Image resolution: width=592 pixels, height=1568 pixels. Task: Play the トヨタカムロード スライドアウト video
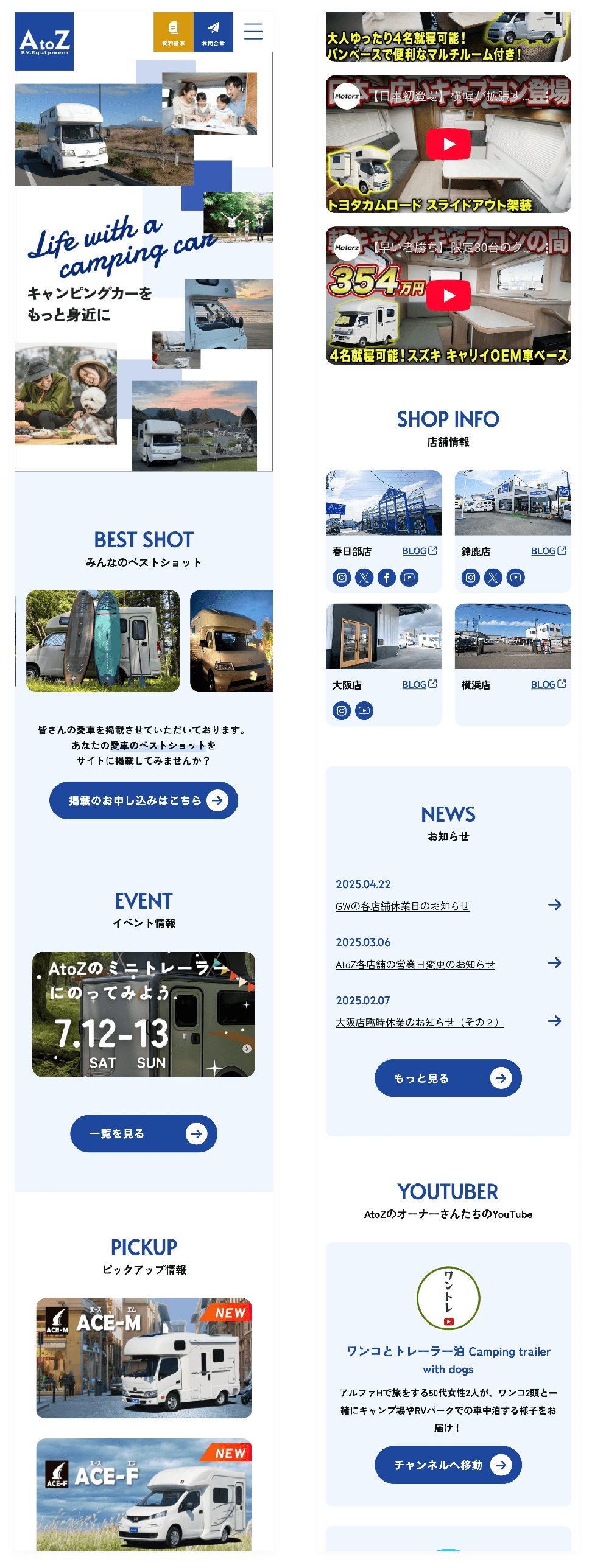click(x=448, y=144)
